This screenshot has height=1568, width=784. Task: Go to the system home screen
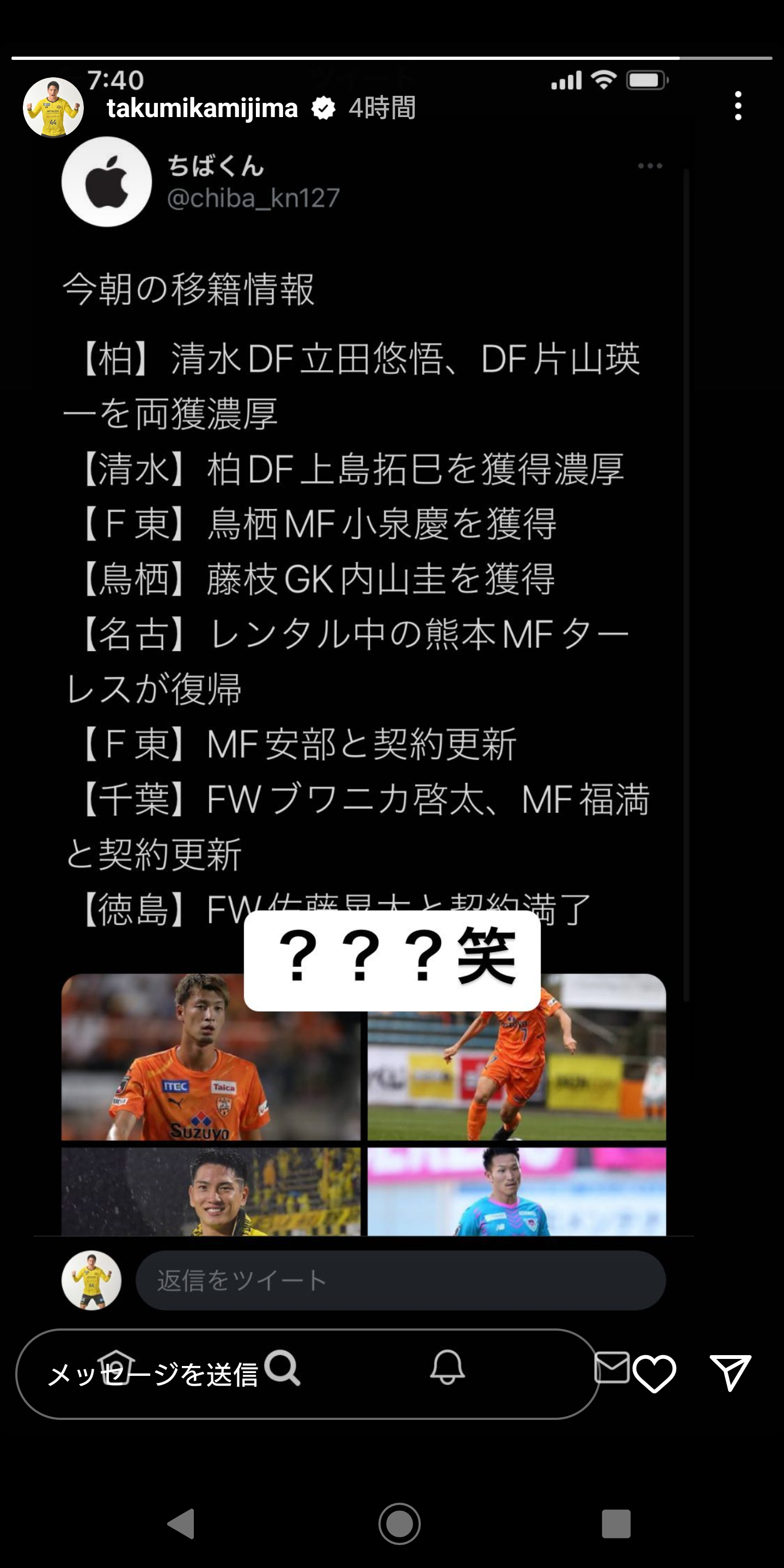[x=399, y=1523]
